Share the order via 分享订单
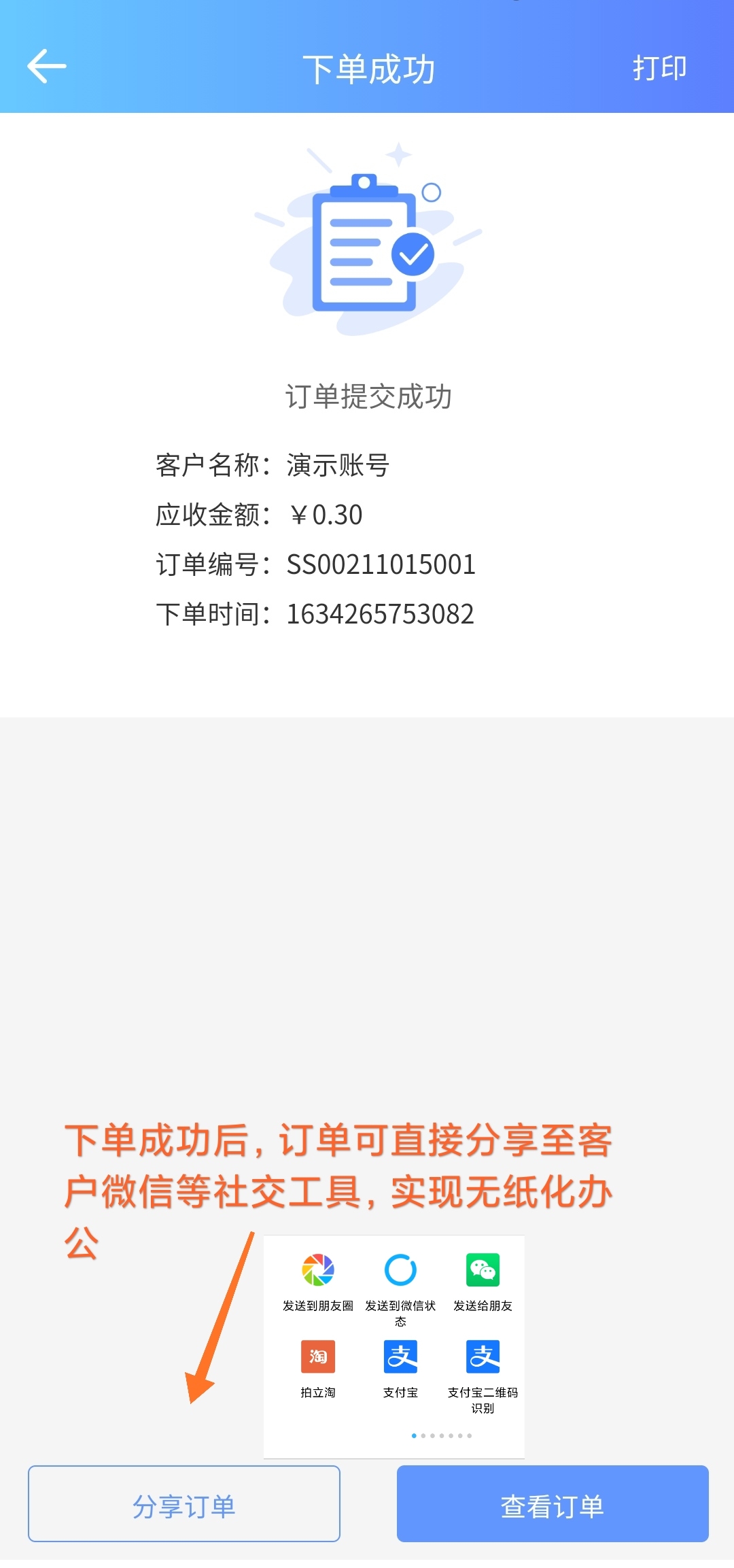Image resolution: width=734 pixels, height=1568 pixels. click(x=184, y=1503)
